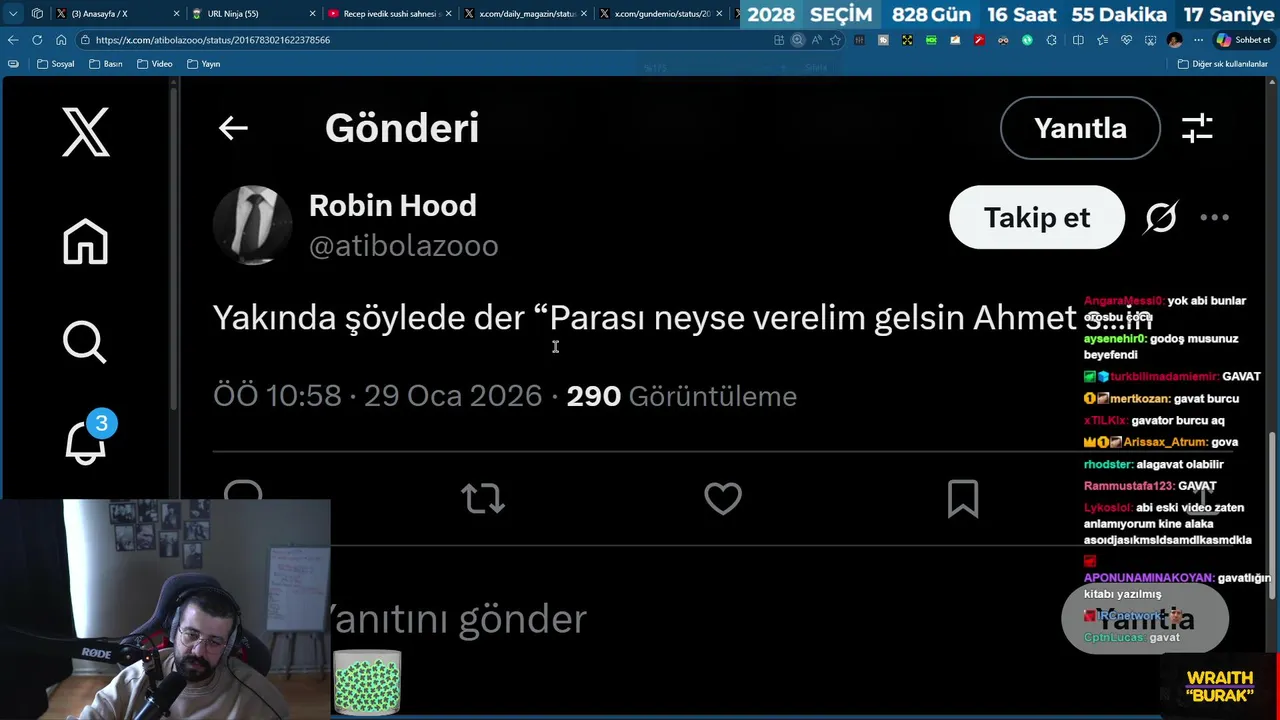Open the @atibolazooo profile link
This screenshot has height=720, width=1280.
pos(403,246)
